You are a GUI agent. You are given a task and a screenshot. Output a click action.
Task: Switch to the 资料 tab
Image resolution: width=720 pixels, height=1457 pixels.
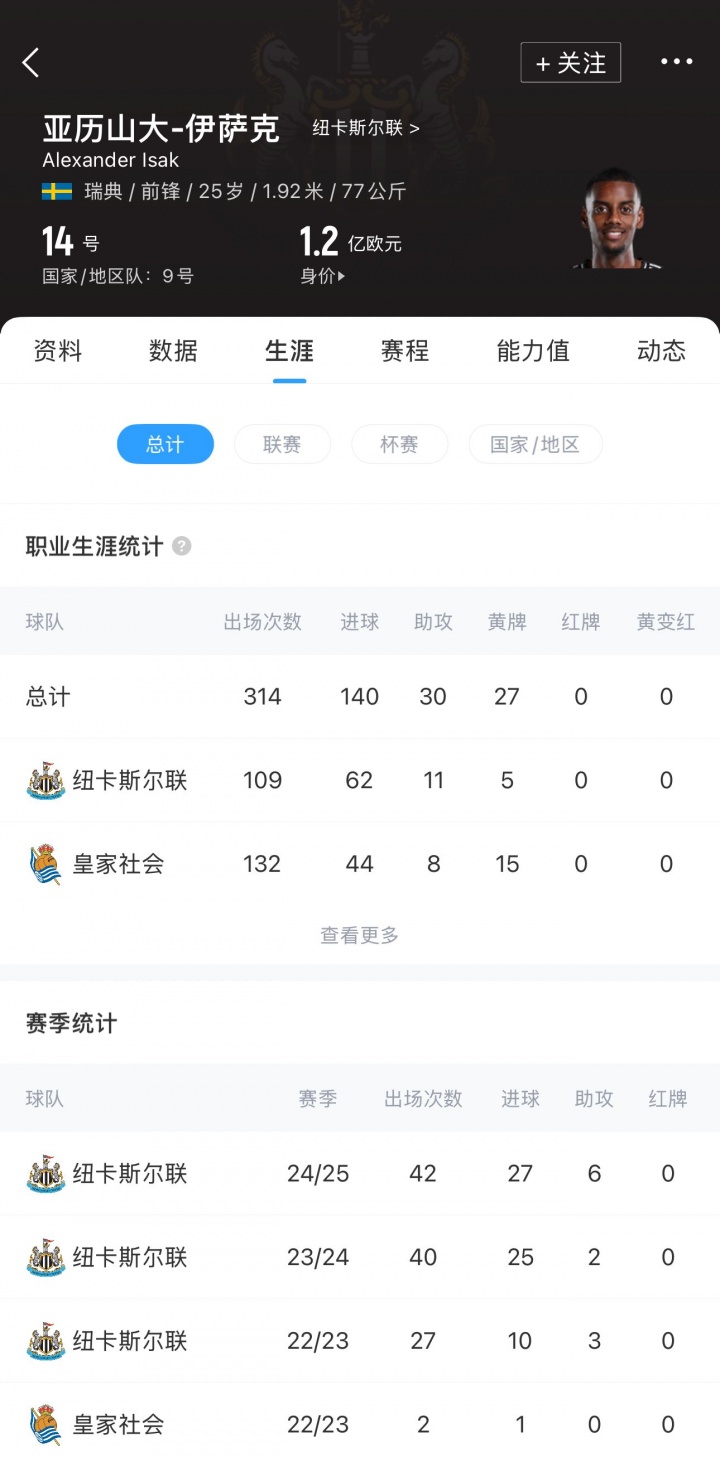pos(58,351)
